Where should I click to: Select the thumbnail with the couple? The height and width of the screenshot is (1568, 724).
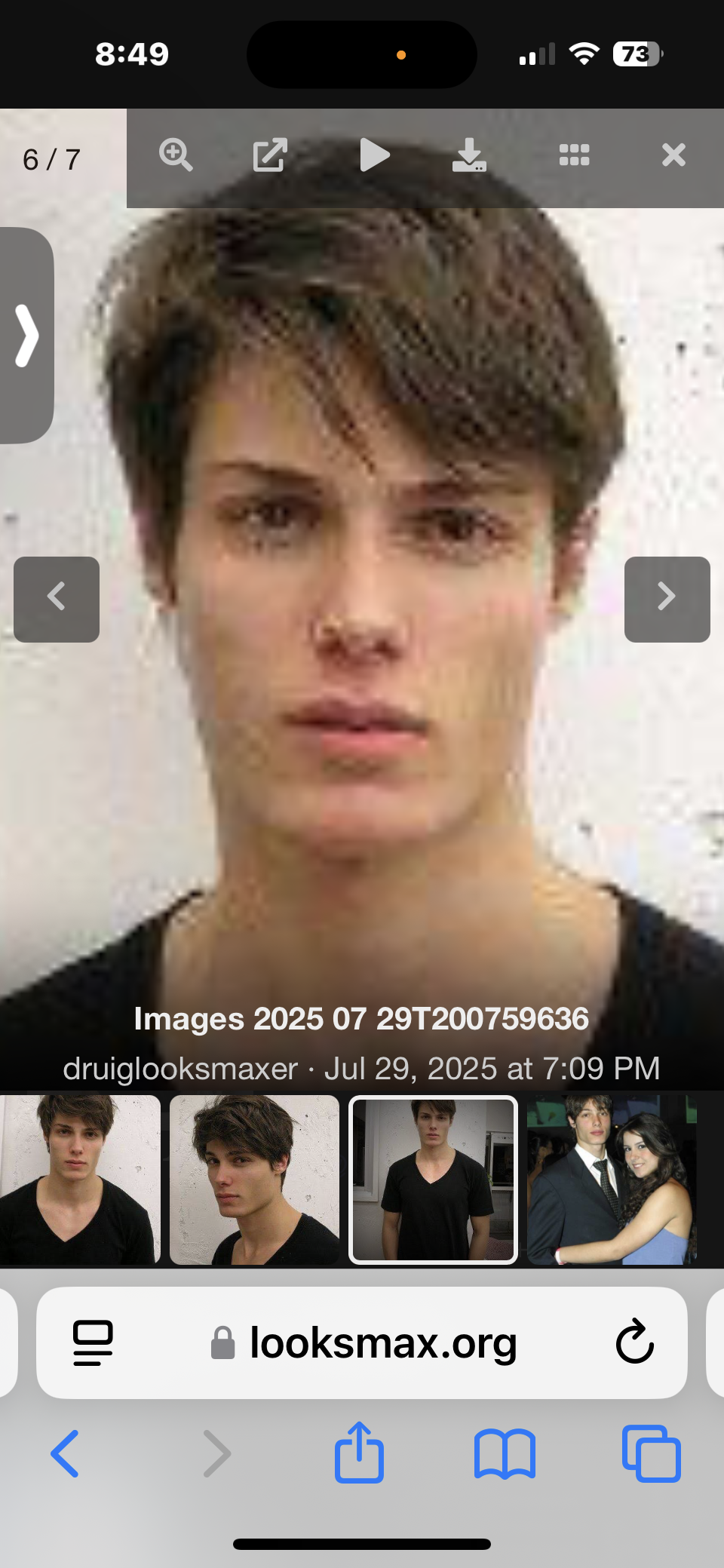[611, 1180]
